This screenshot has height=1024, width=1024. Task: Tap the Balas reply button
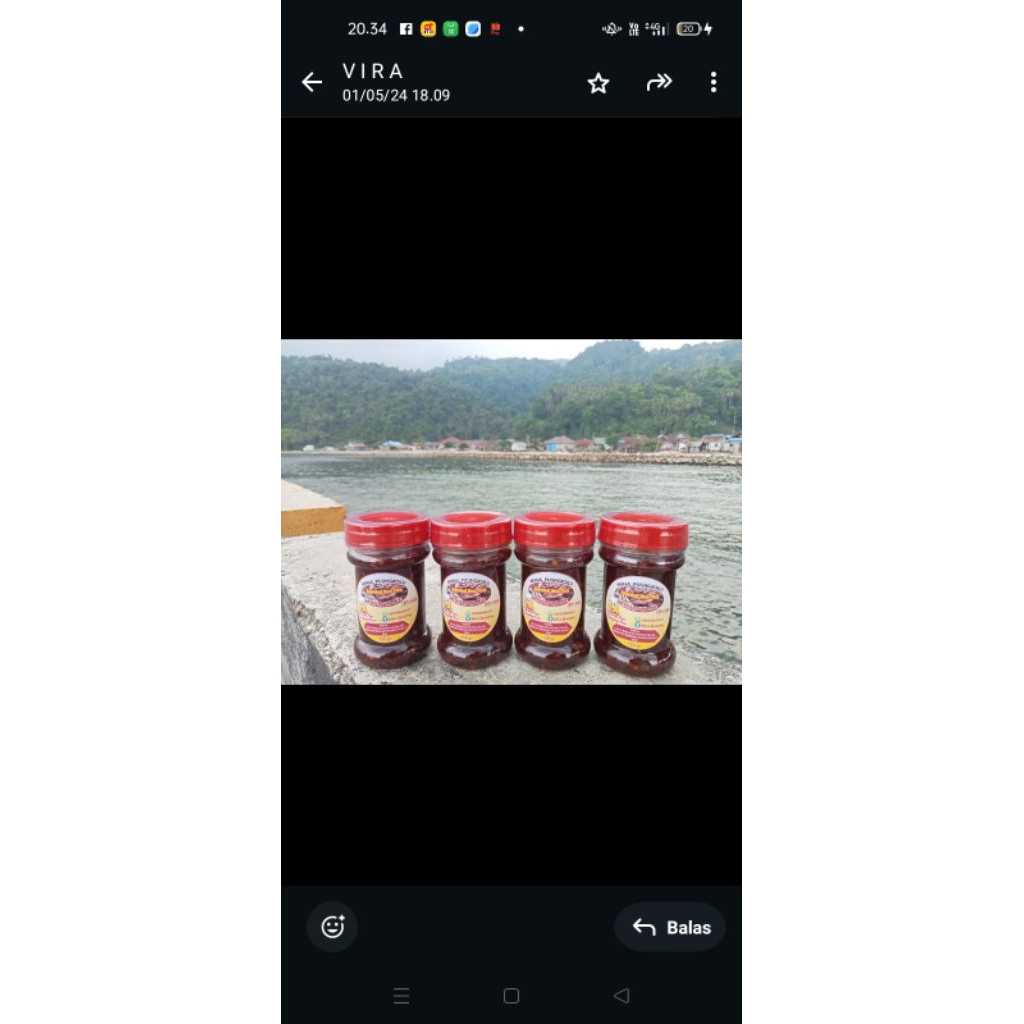point(670,927)
